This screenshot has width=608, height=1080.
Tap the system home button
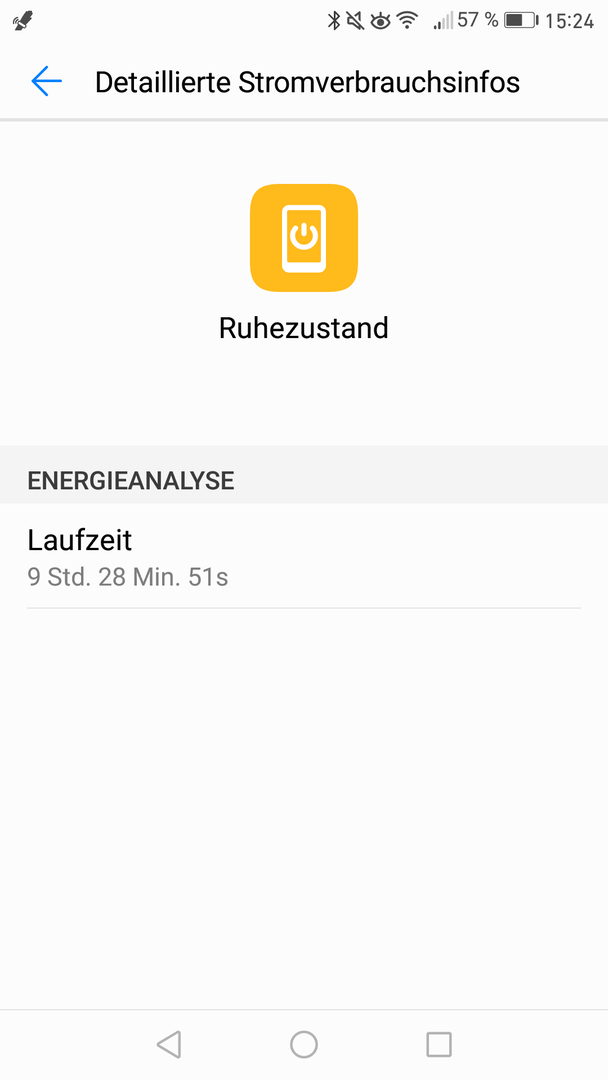tap(304, 1044)
